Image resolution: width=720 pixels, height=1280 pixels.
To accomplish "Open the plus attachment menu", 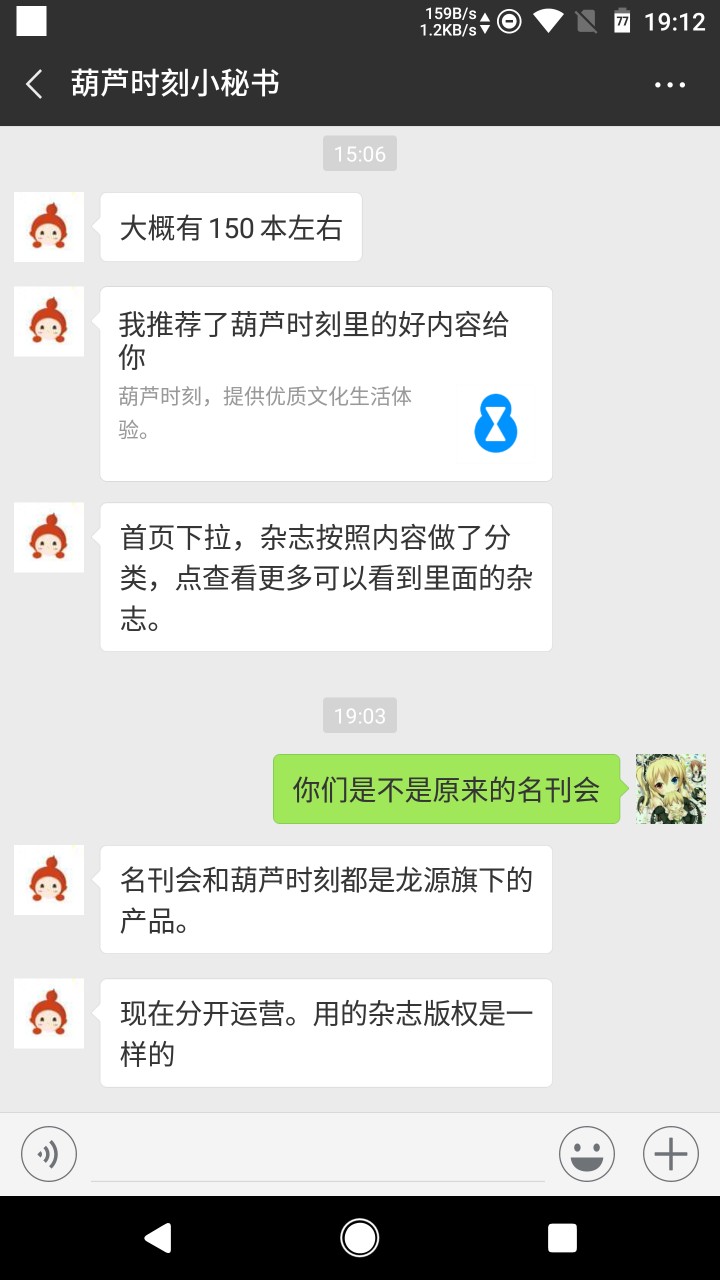I will coord(670,1154).
